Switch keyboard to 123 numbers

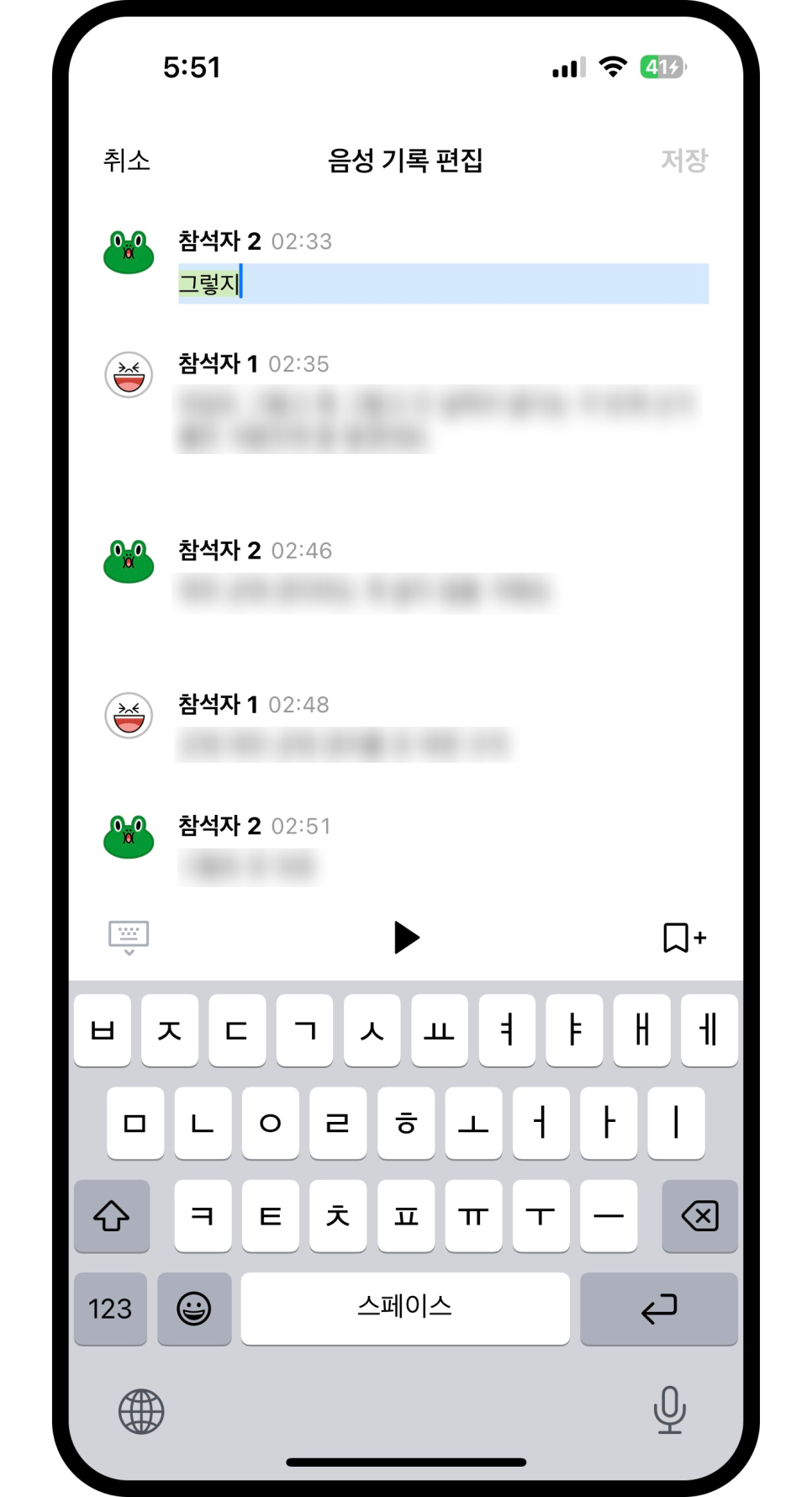point(110,1308)
